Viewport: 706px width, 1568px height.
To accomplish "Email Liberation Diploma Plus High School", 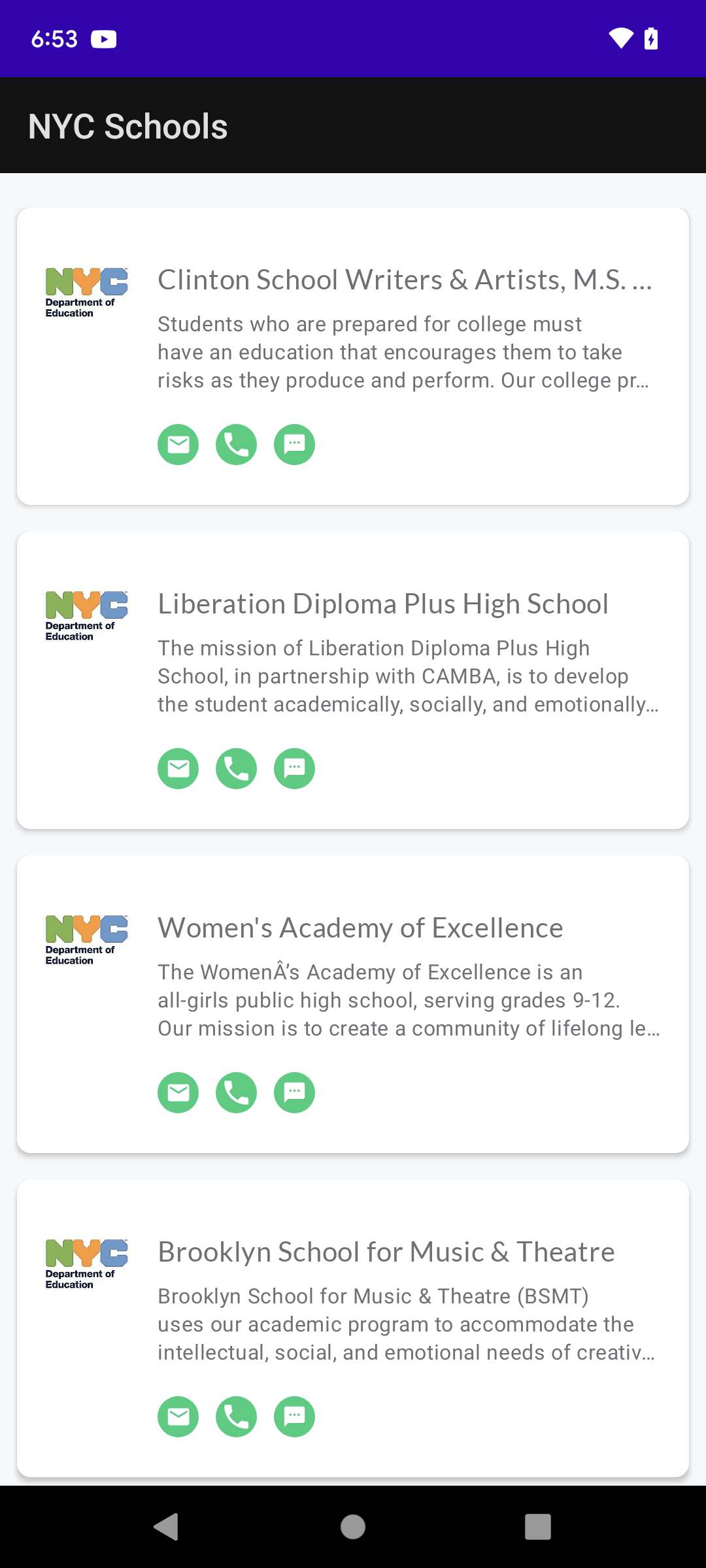I will pyautogui.click(x=178, y=768).
